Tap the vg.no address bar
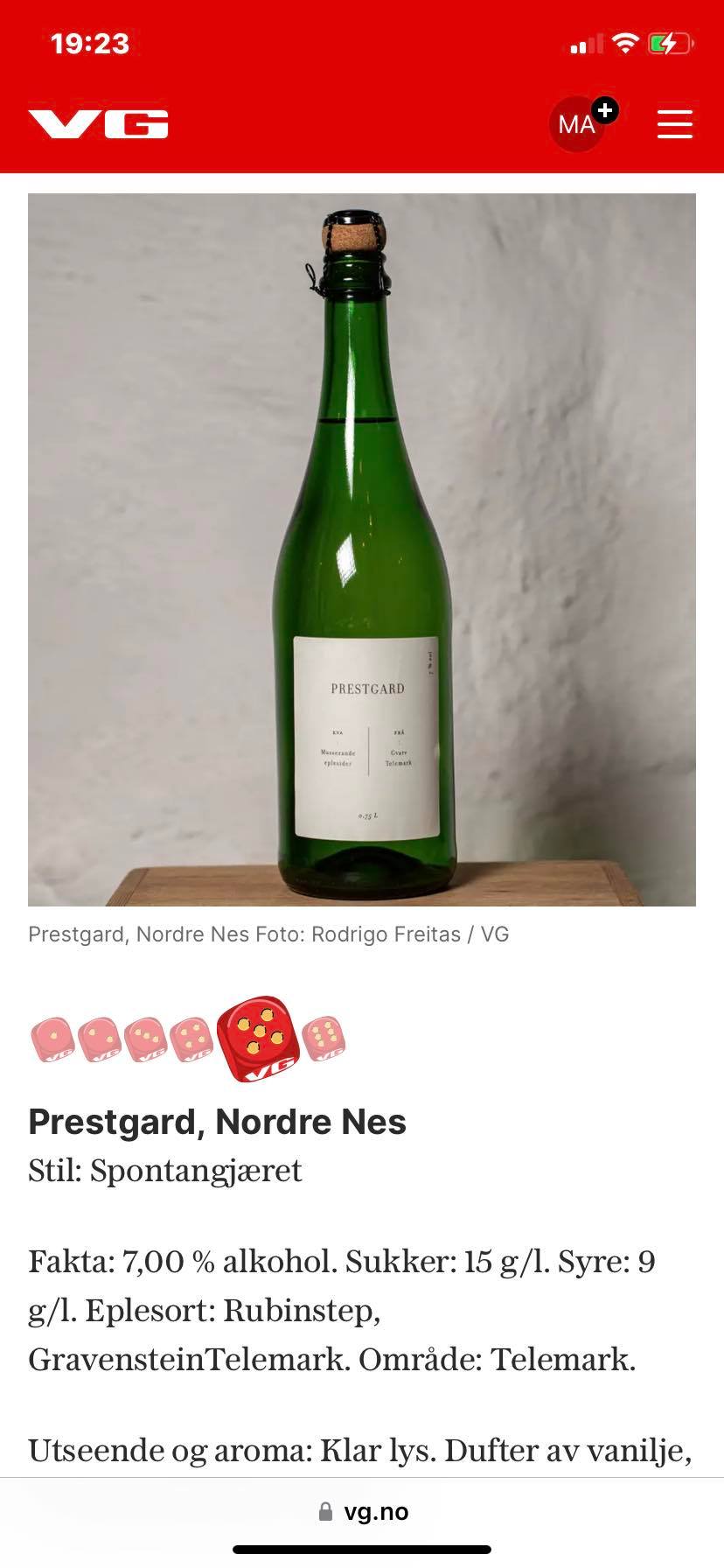The image size is (724, 1568). tap(362, 1511)
